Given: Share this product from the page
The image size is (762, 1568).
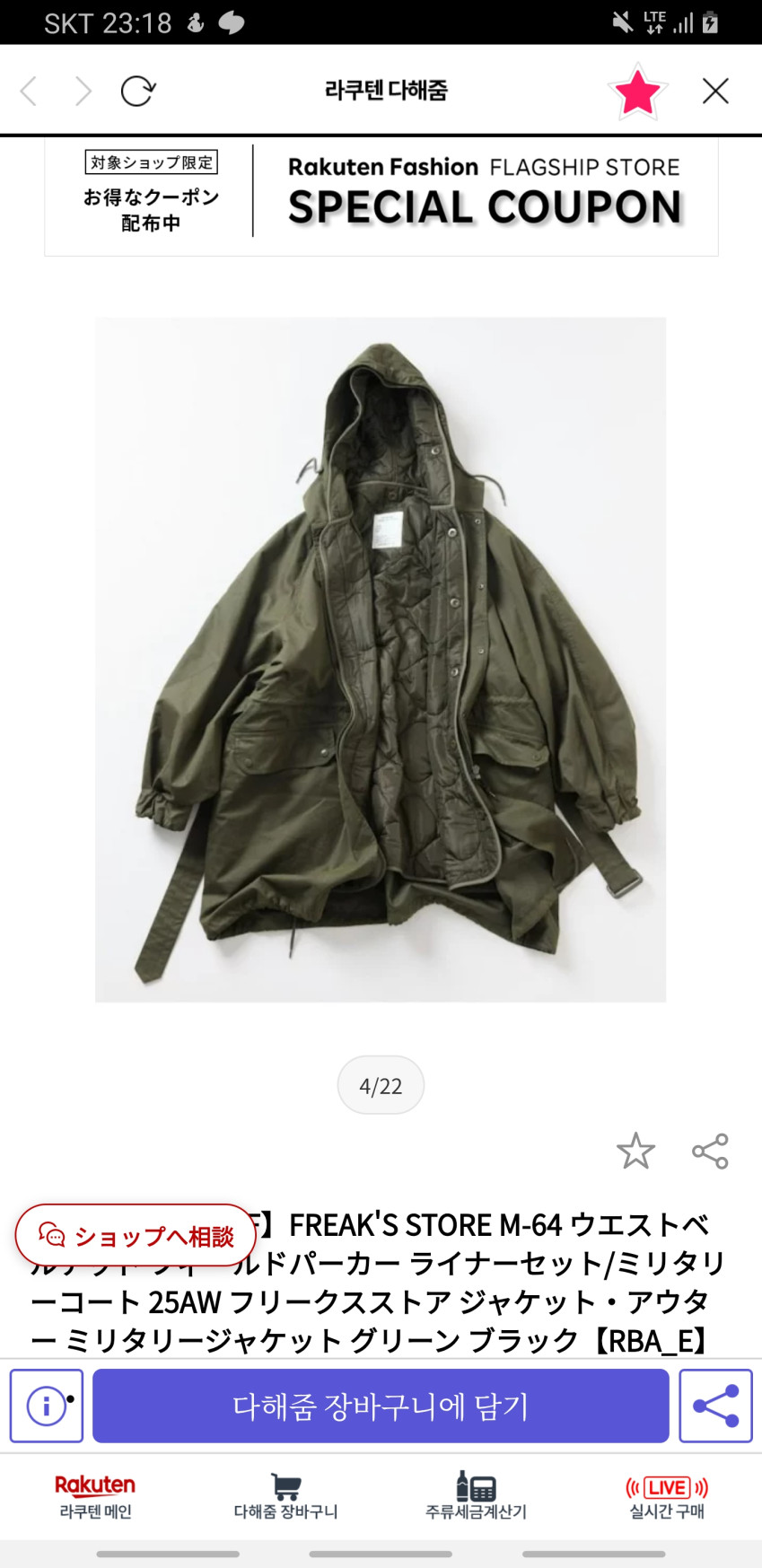Looking at the screenshot, I should [x=710, y=1151].
